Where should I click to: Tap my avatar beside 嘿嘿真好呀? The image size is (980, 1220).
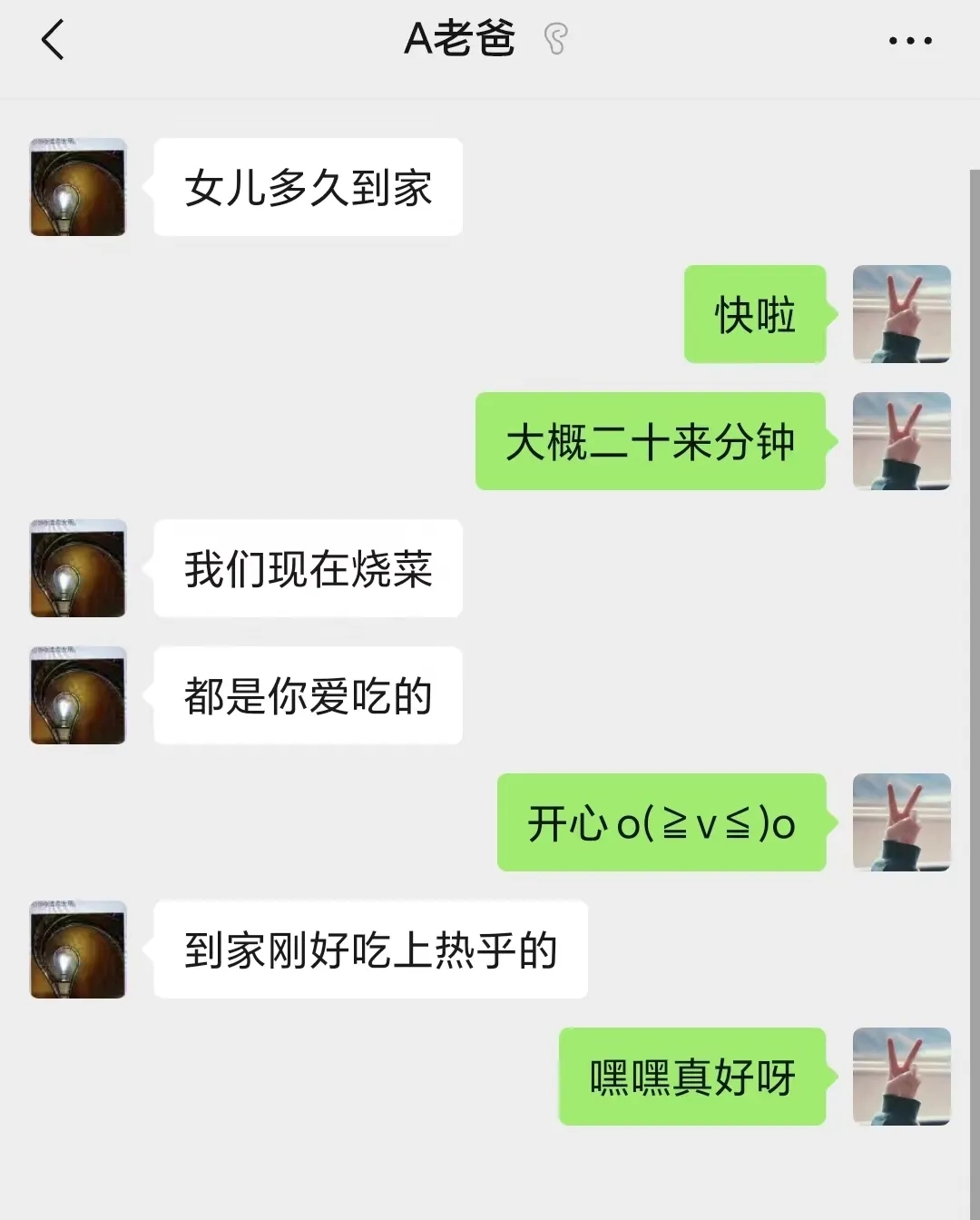[901, 1077]
